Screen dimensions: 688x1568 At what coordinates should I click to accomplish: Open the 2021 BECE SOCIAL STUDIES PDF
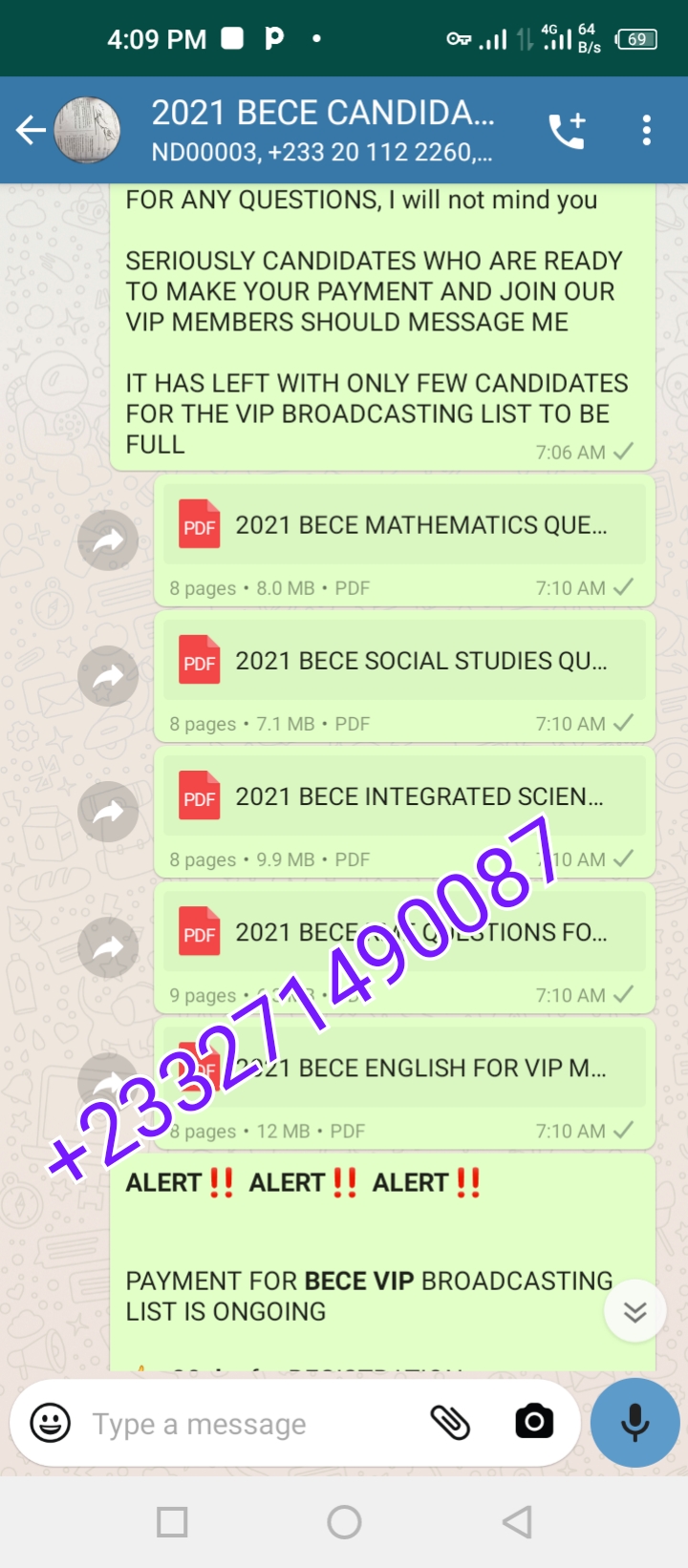pyautogui.click(x=404, y=661)
